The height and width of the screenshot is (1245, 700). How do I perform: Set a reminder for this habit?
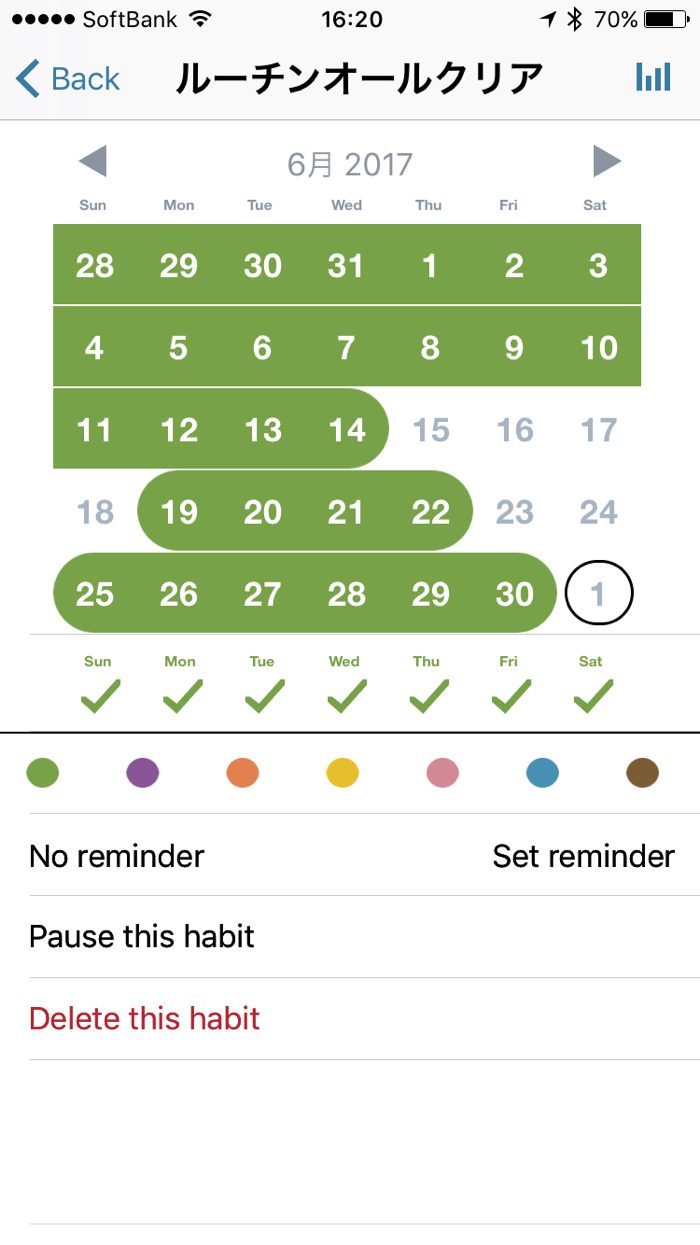click(583, 856)
